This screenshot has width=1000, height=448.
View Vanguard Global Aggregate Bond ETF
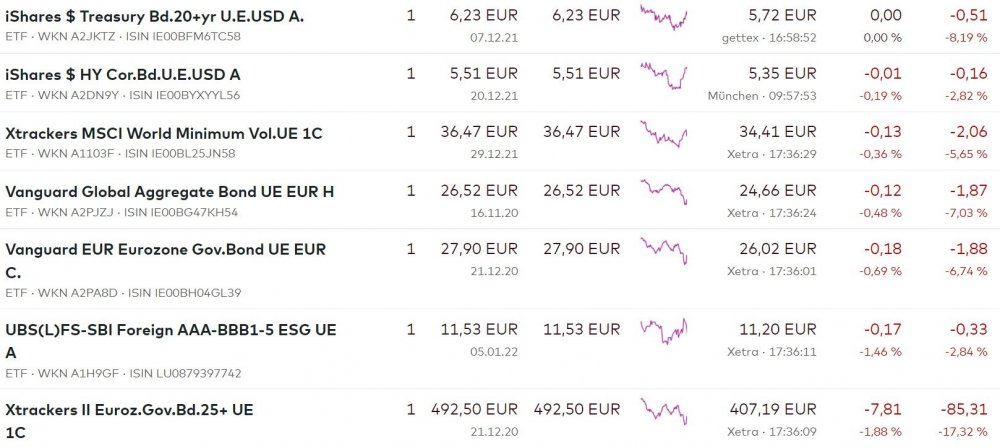(x=169, y=191)
